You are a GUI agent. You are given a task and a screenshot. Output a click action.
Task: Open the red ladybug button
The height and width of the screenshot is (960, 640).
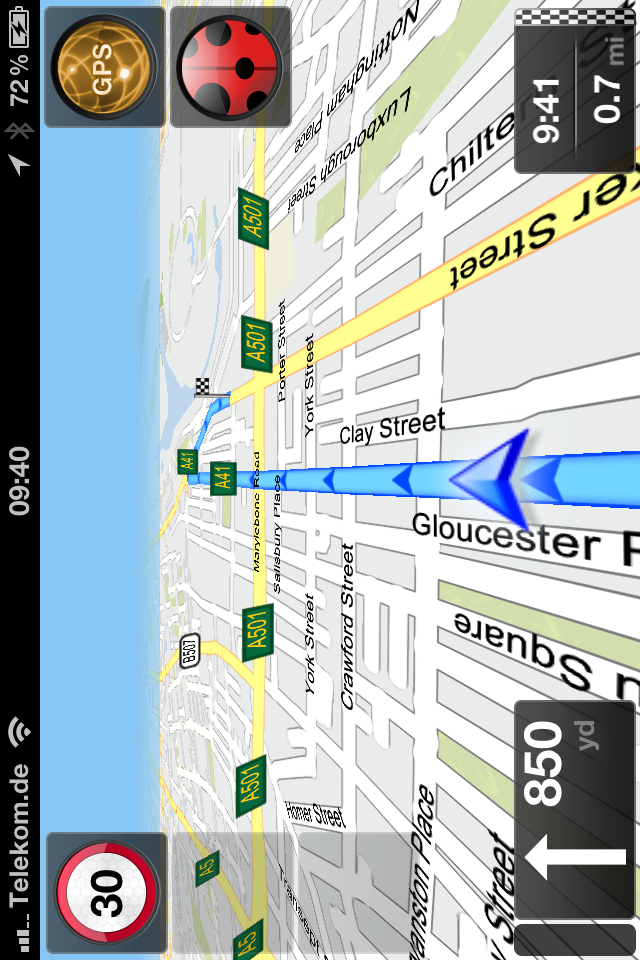[x=229, y=68]
